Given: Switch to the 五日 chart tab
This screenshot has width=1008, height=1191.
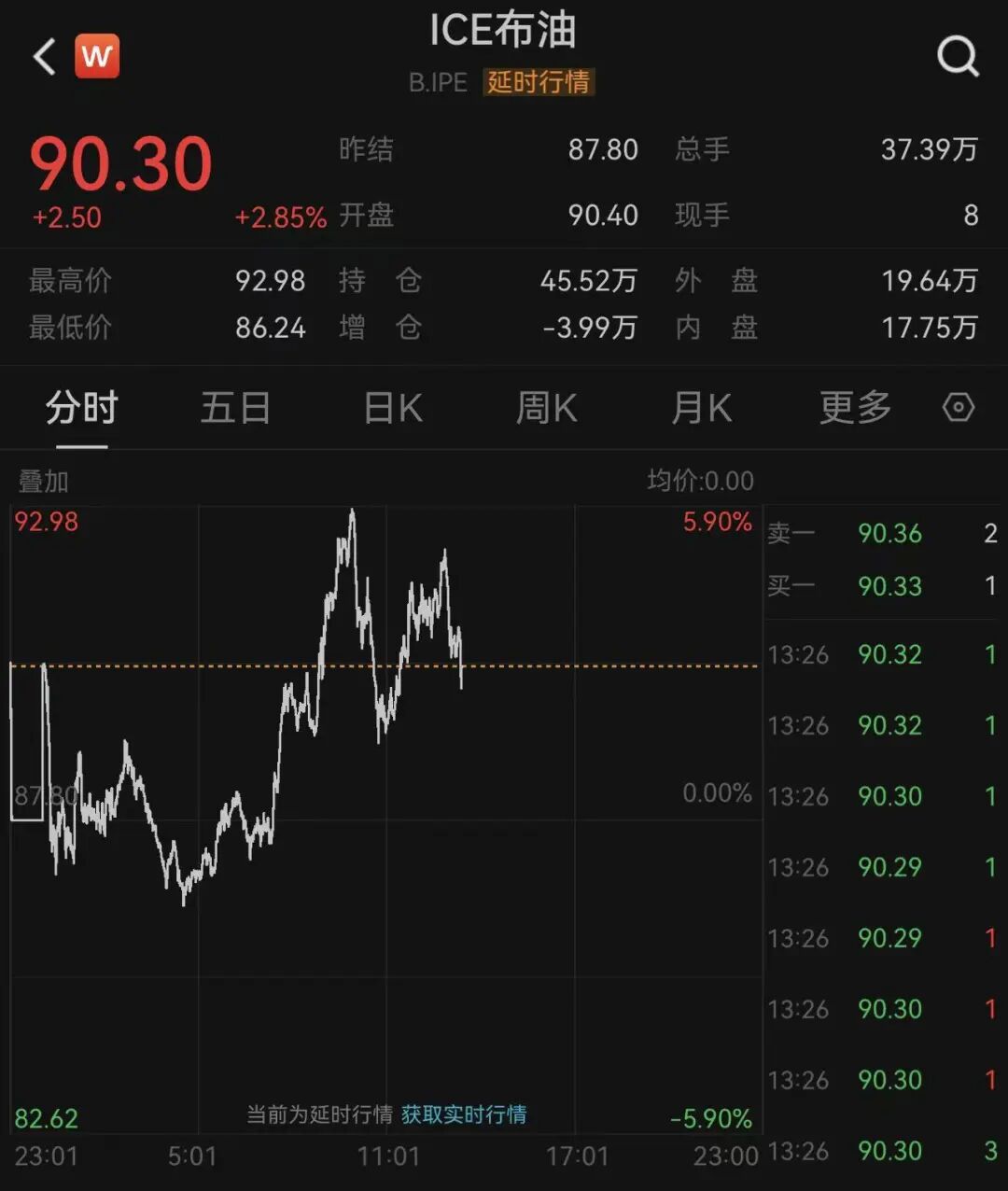Looking at the screenshot, I should (x=235, y=409).
